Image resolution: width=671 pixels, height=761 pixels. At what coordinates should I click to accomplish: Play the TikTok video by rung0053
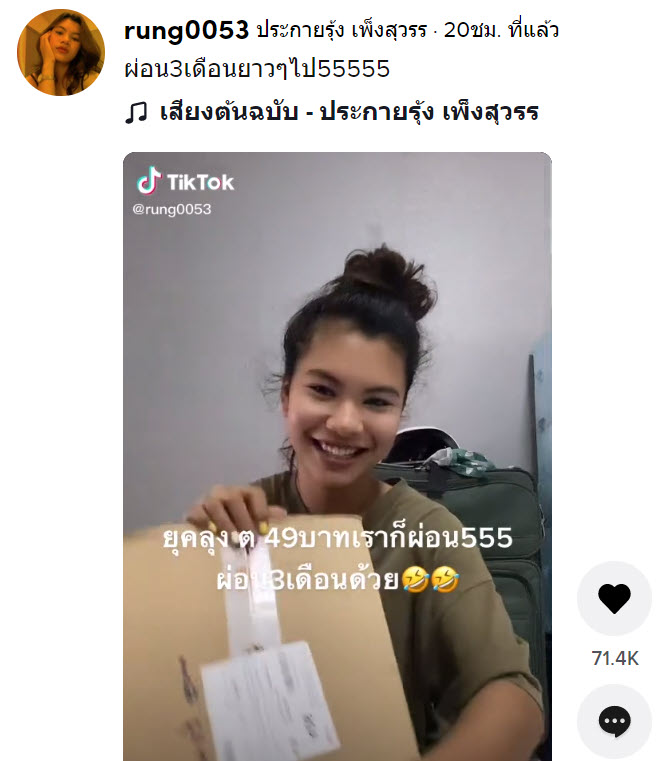337,456
